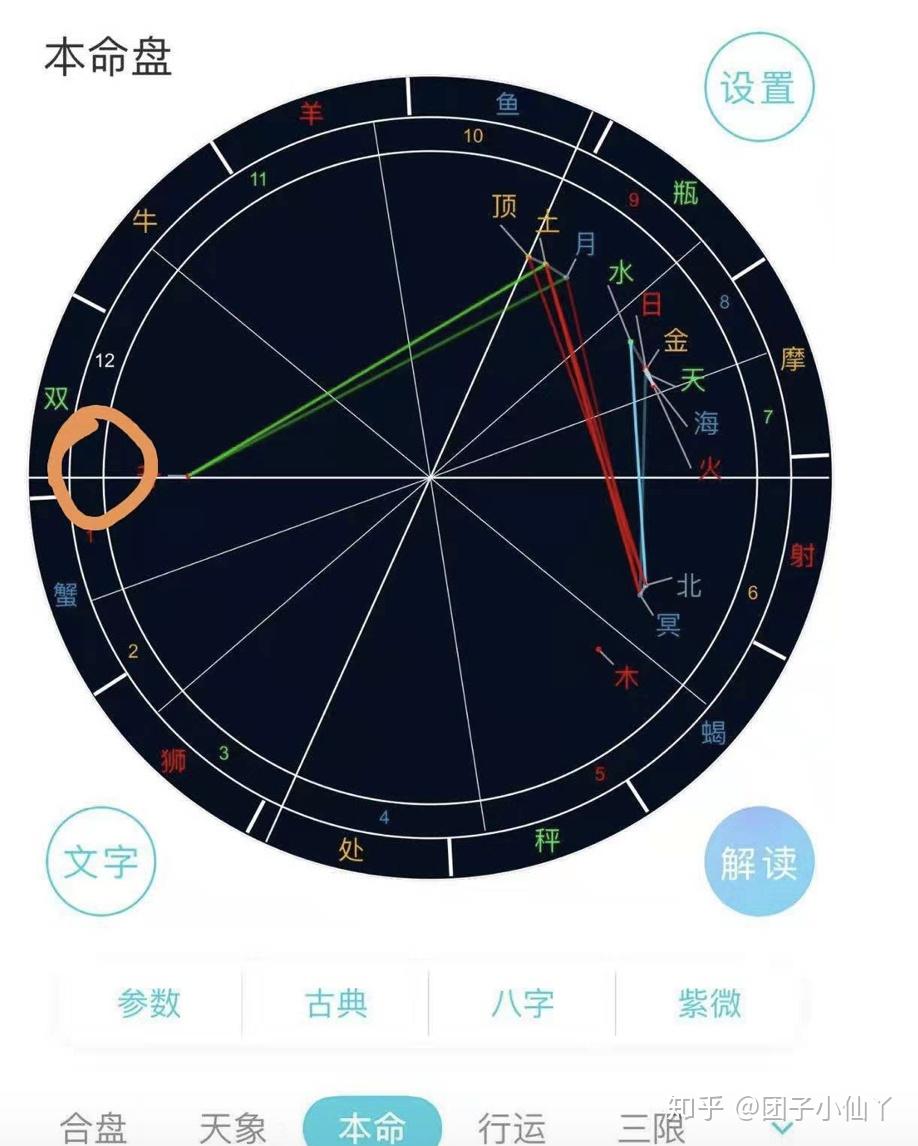The image size is (918, 1146).
Task: Select the 参数 option
Action: click(150, 1003)
